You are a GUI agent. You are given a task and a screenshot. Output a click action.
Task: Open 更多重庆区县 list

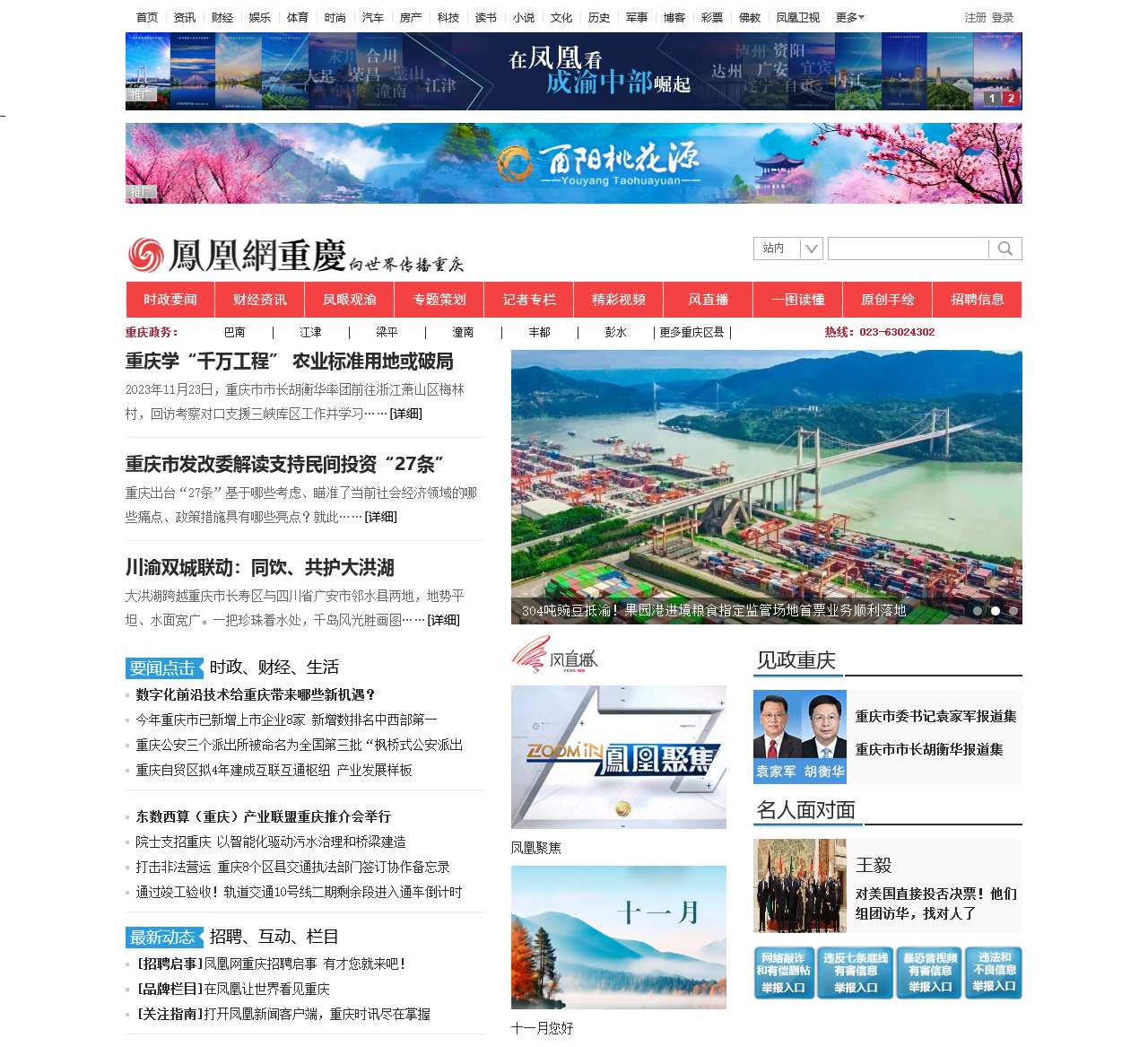pos(691,332)
